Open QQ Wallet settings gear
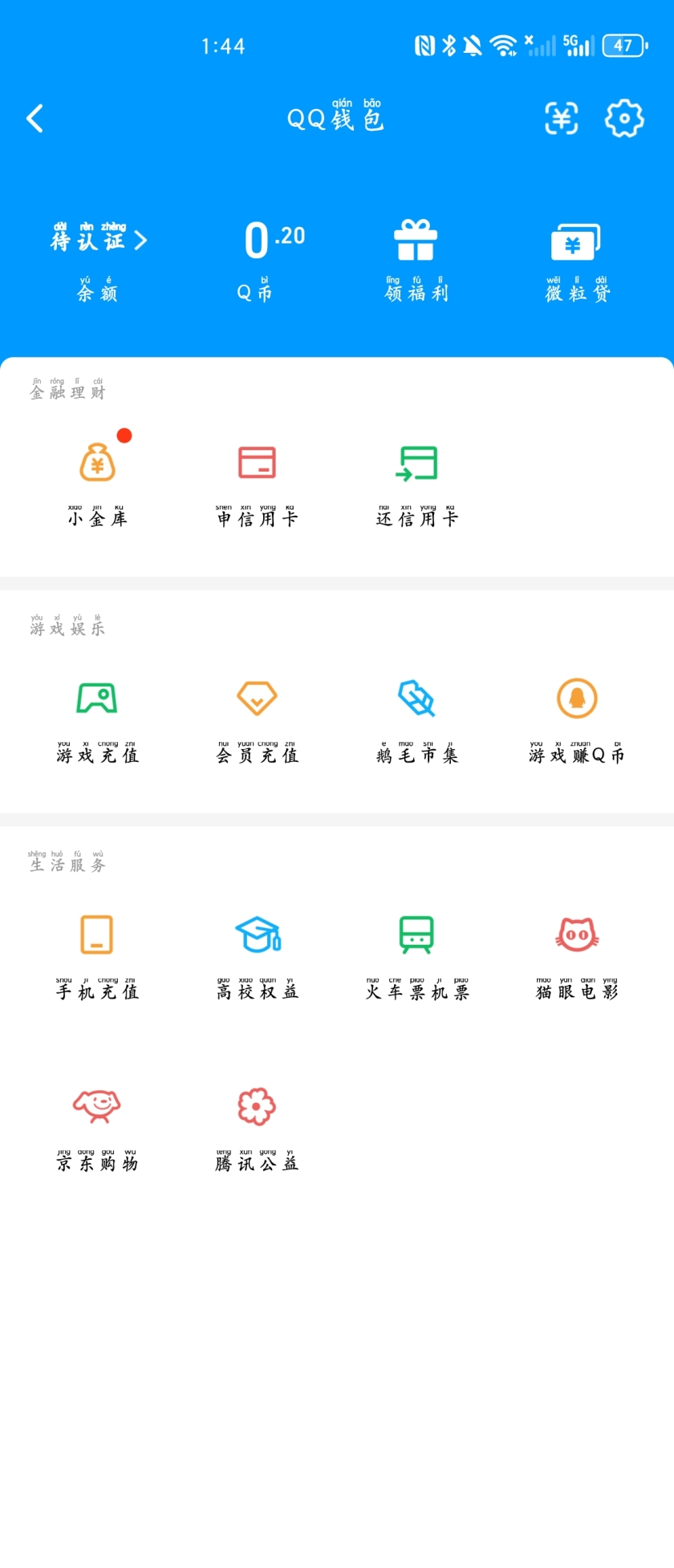The image size is (674, 1568). click(x=625, y=118)
